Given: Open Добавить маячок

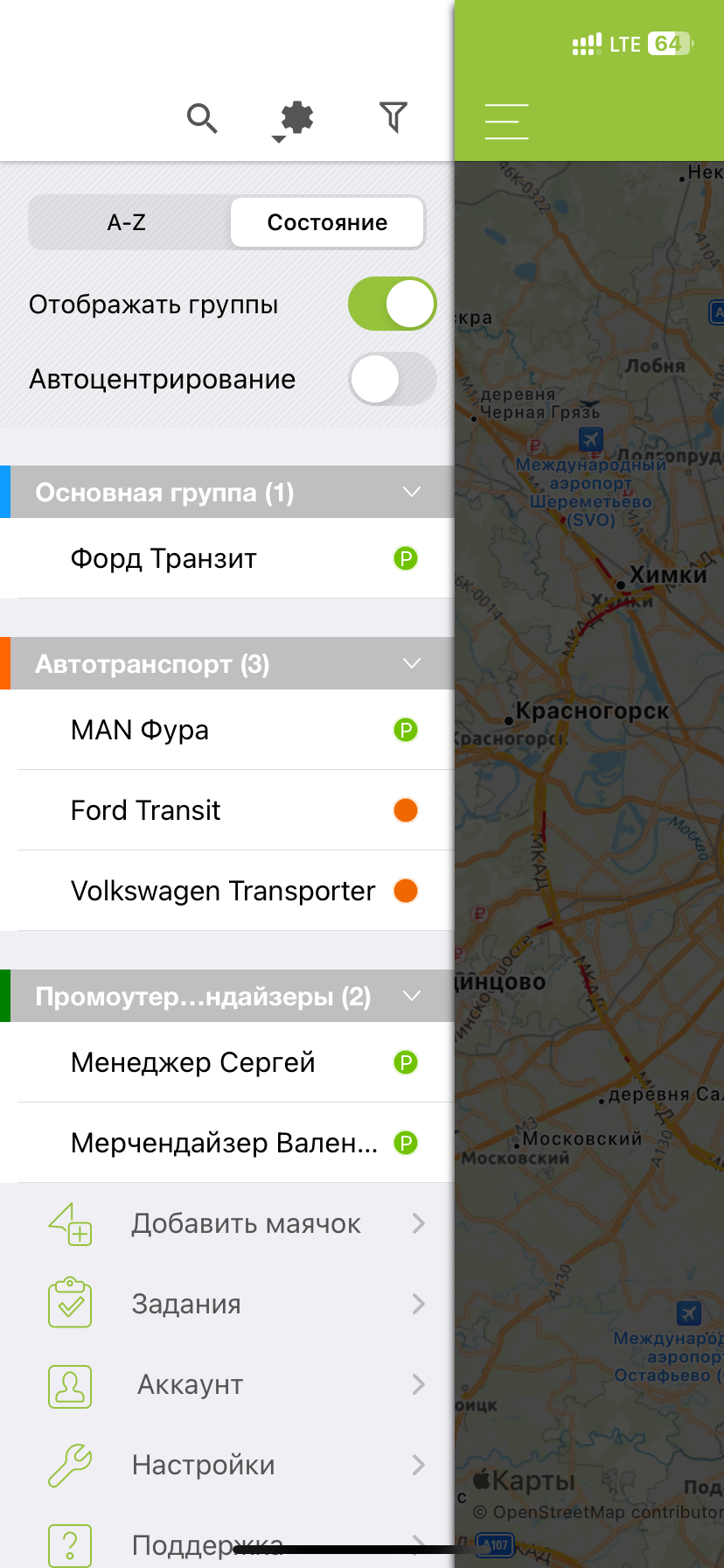Looking at the screenshot, I should [245, 1223].
